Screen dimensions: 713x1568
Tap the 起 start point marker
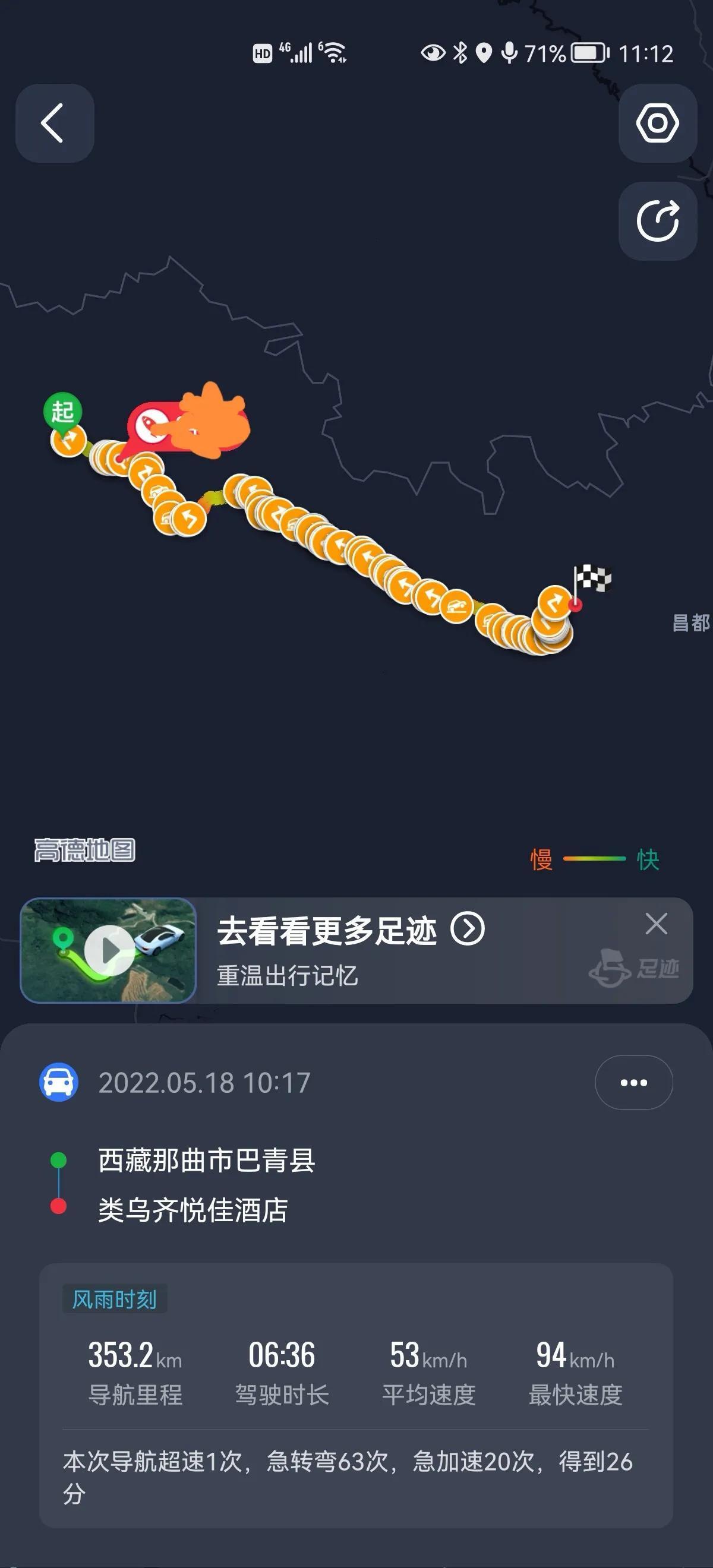tap(63, 412)
